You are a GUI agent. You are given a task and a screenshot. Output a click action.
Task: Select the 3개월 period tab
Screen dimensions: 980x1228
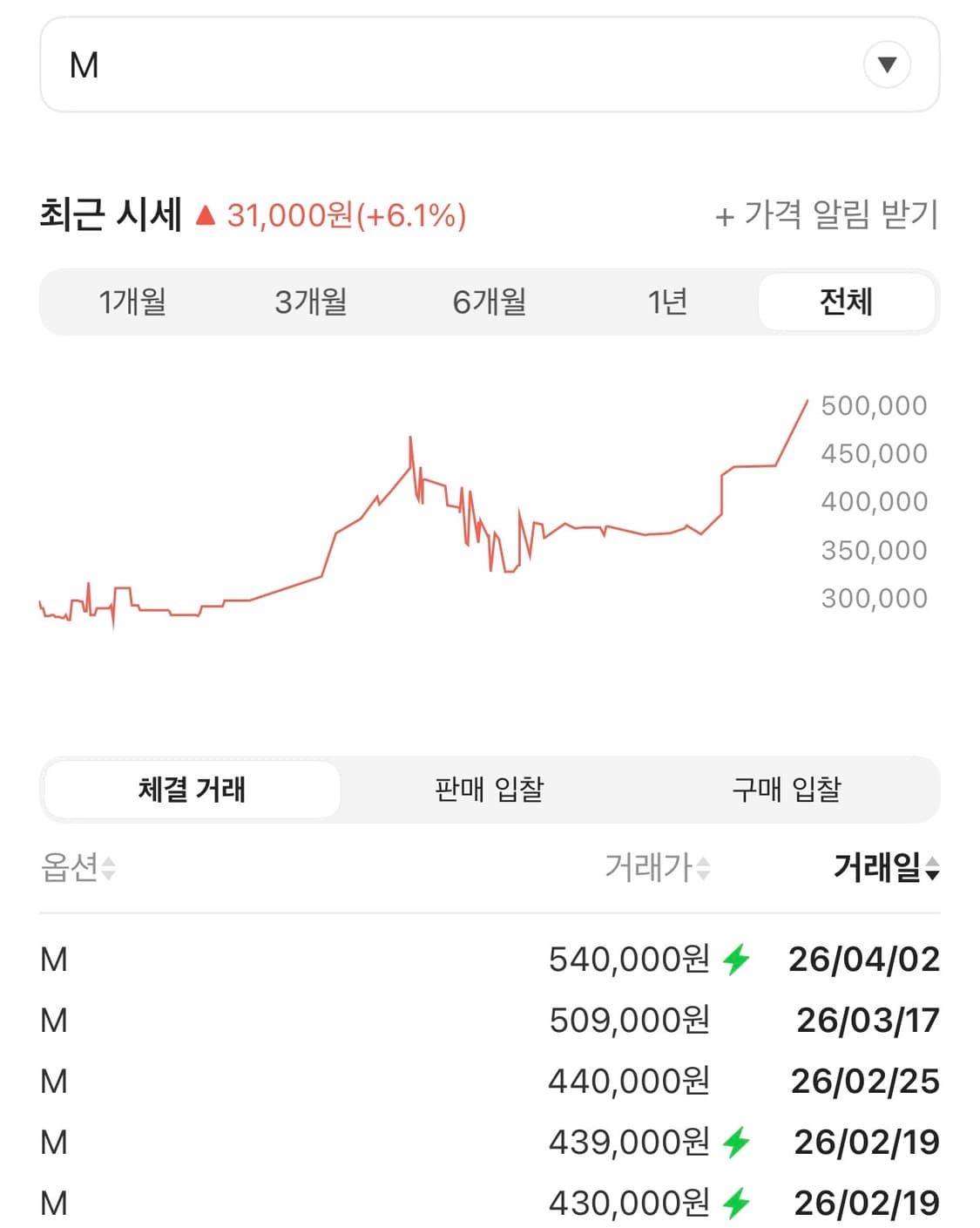click(311, 302)
